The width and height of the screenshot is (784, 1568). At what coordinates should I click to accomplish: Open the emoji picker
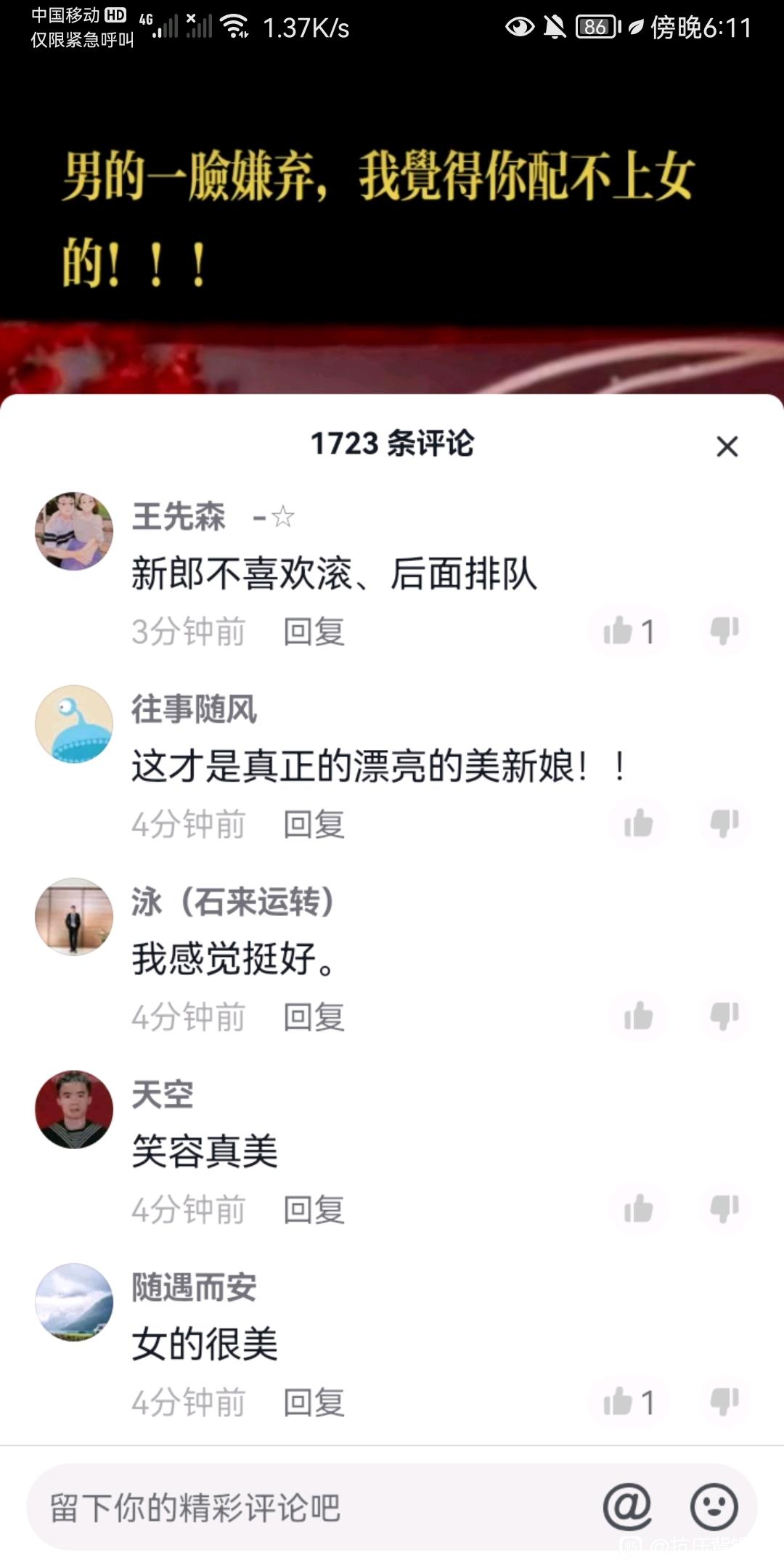[x=714, y=1508]
